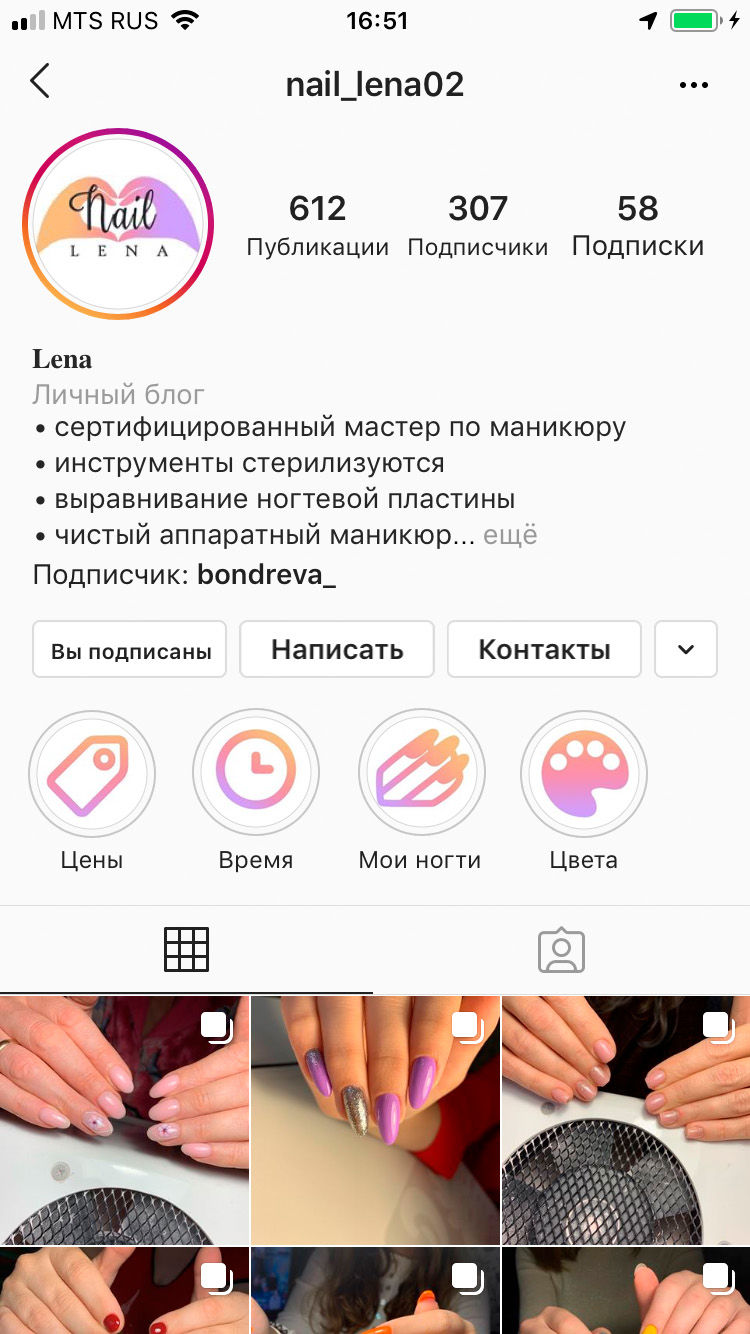The width and height of the screenshot is (750, 1334).
Task: Tap Написать to message Lena
Action: point(337,649)
